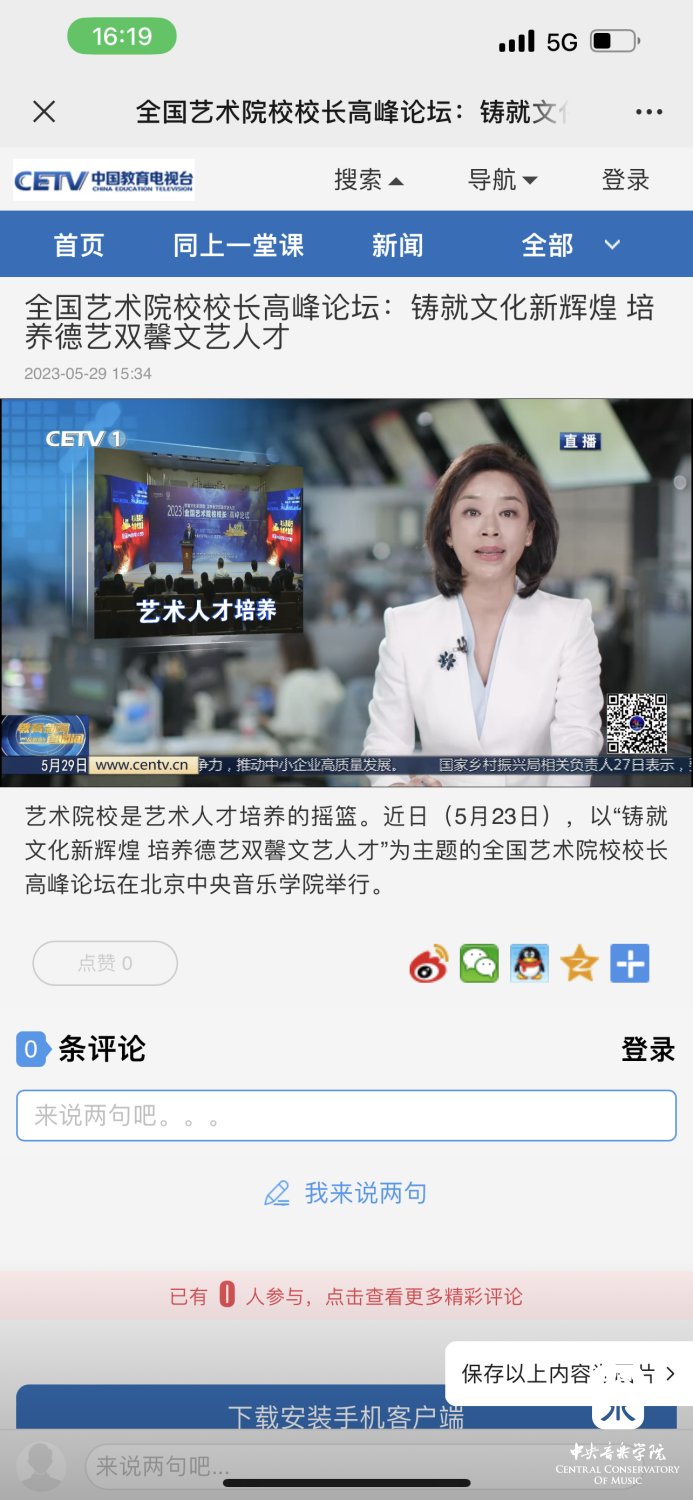The height and width of the screenshot is (1500, 693).
Task: Close the in-app browser page
Action: [44, 112]
